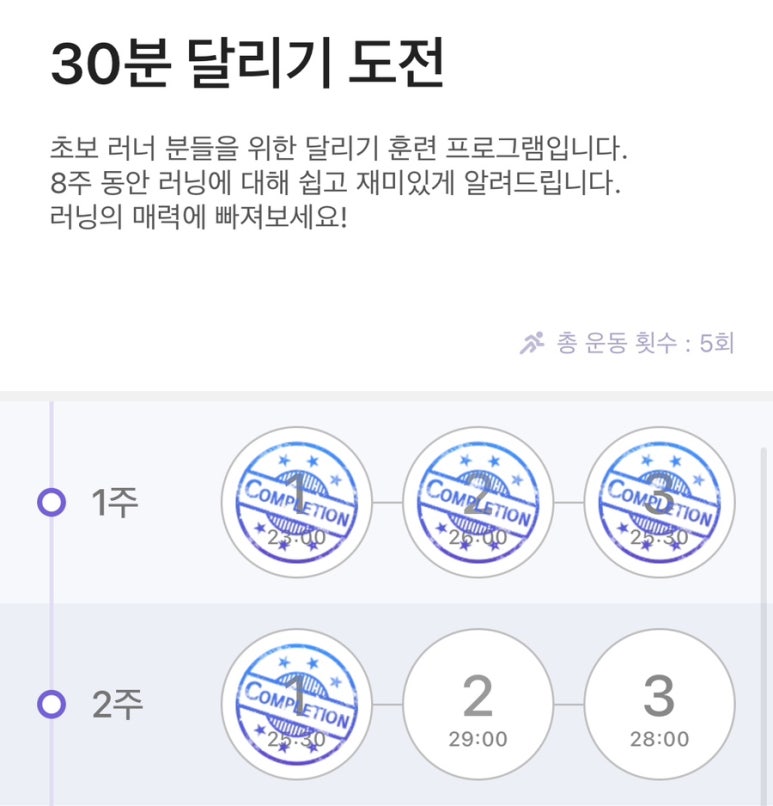Screen dimensions: 773x806
Task: Open completed week 2 session 1
Action: 297,705
